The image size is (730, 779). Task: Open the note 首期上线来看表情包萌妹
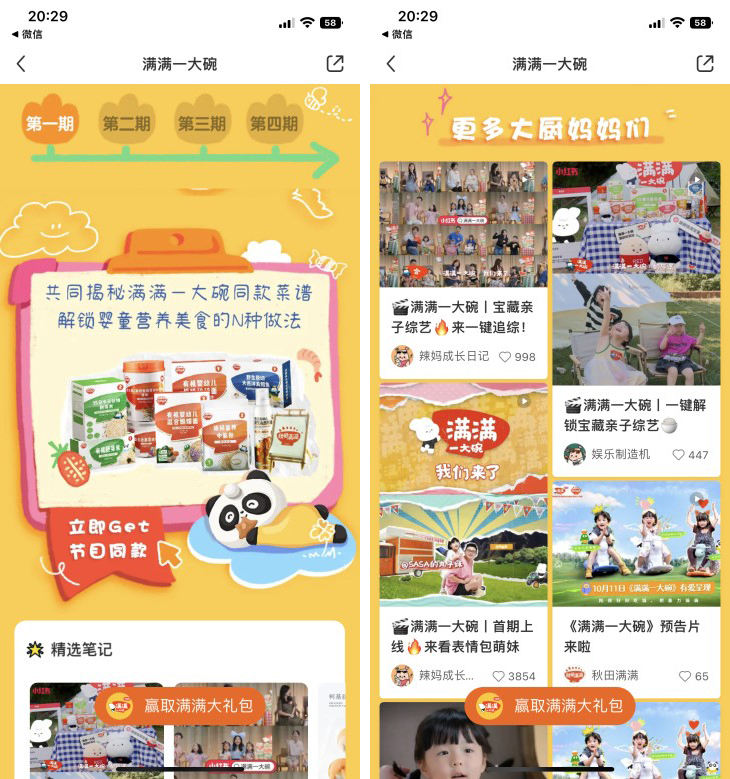point(463,636)
